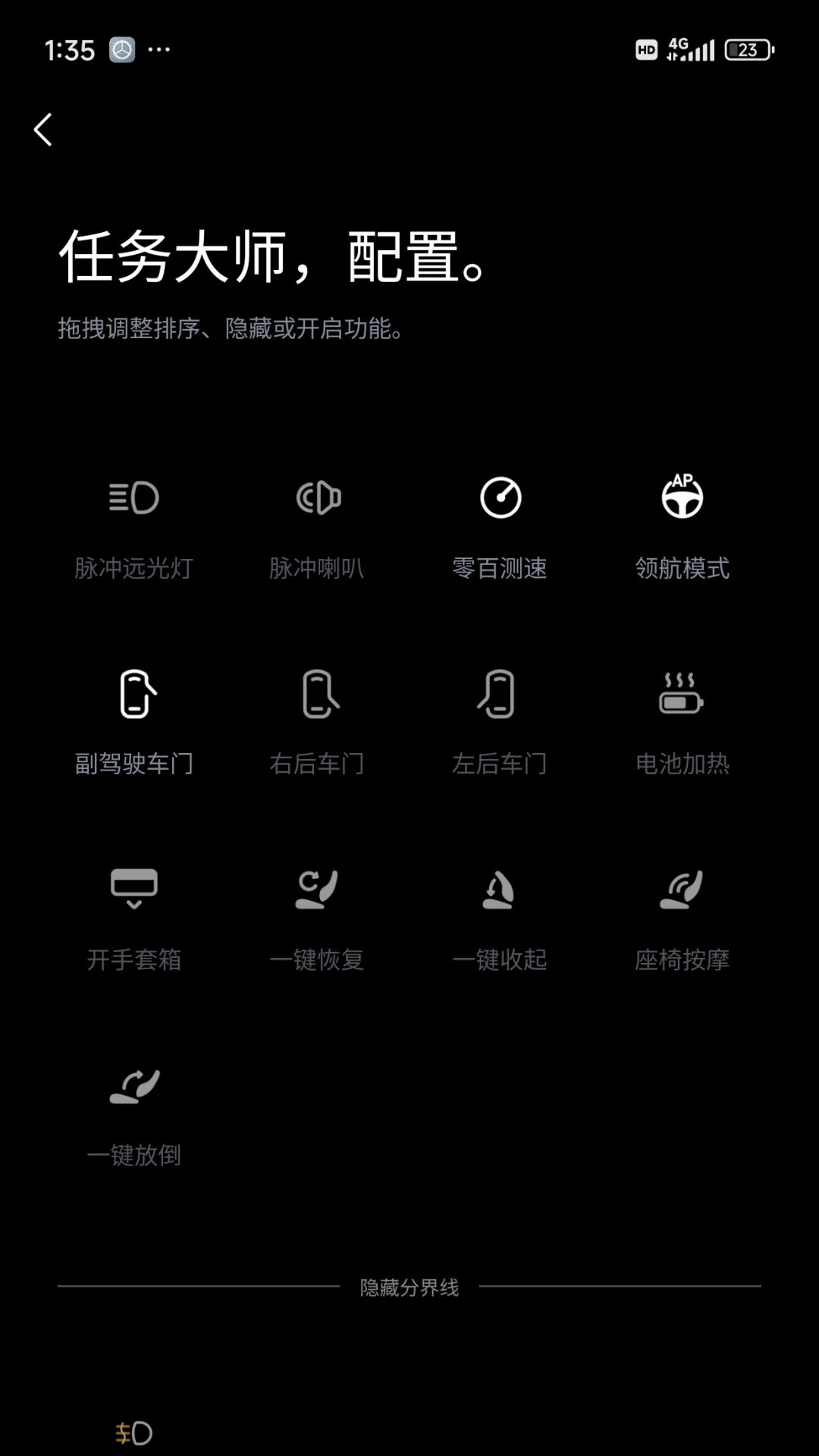Viewport: 819px width, 1456px height.
Task: Select the 右后车门 right rear door icon
Action: click(317, 694)
